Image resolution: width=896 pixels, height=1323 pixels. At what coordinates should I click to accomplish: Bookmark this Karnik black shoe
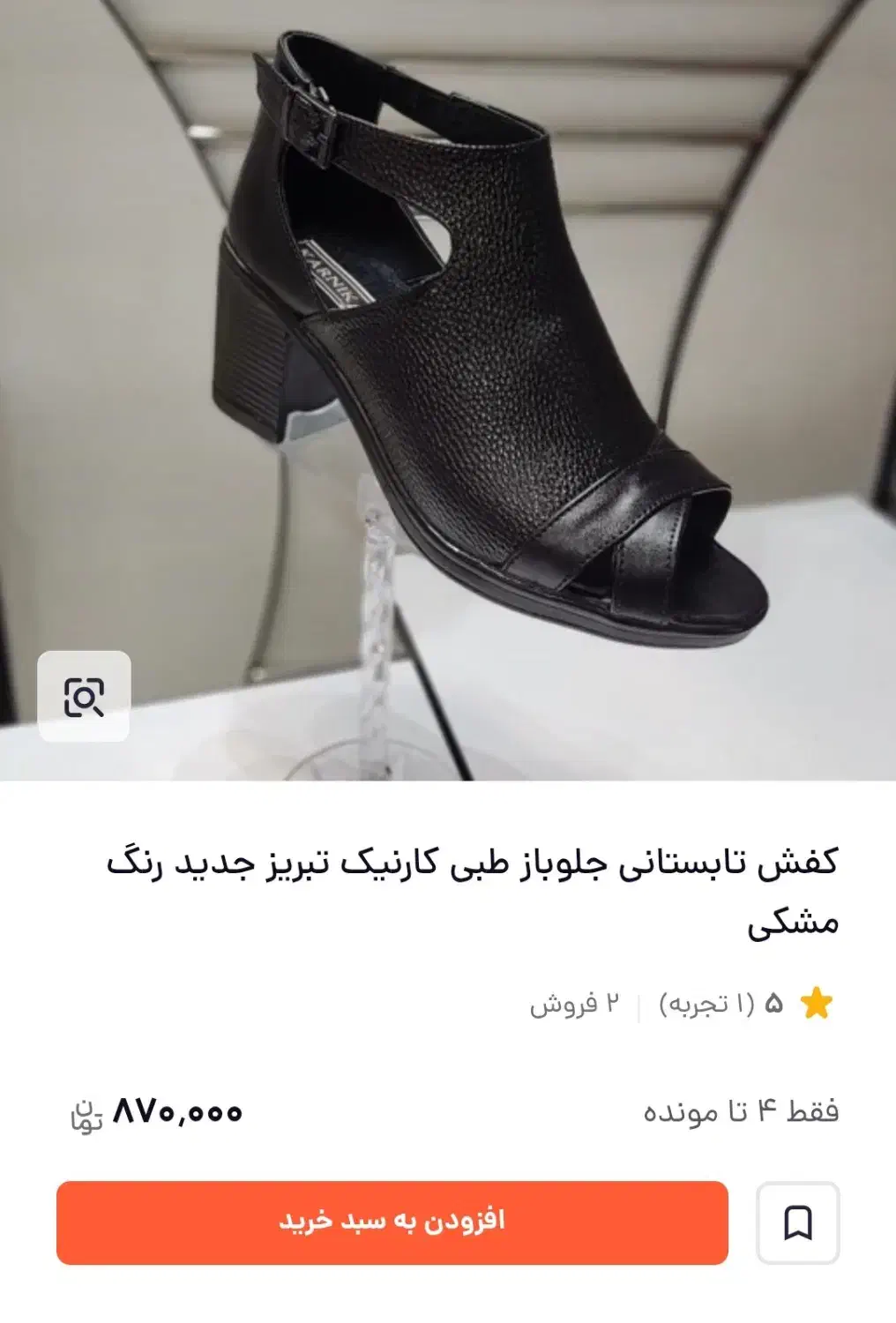point(797,1223)
